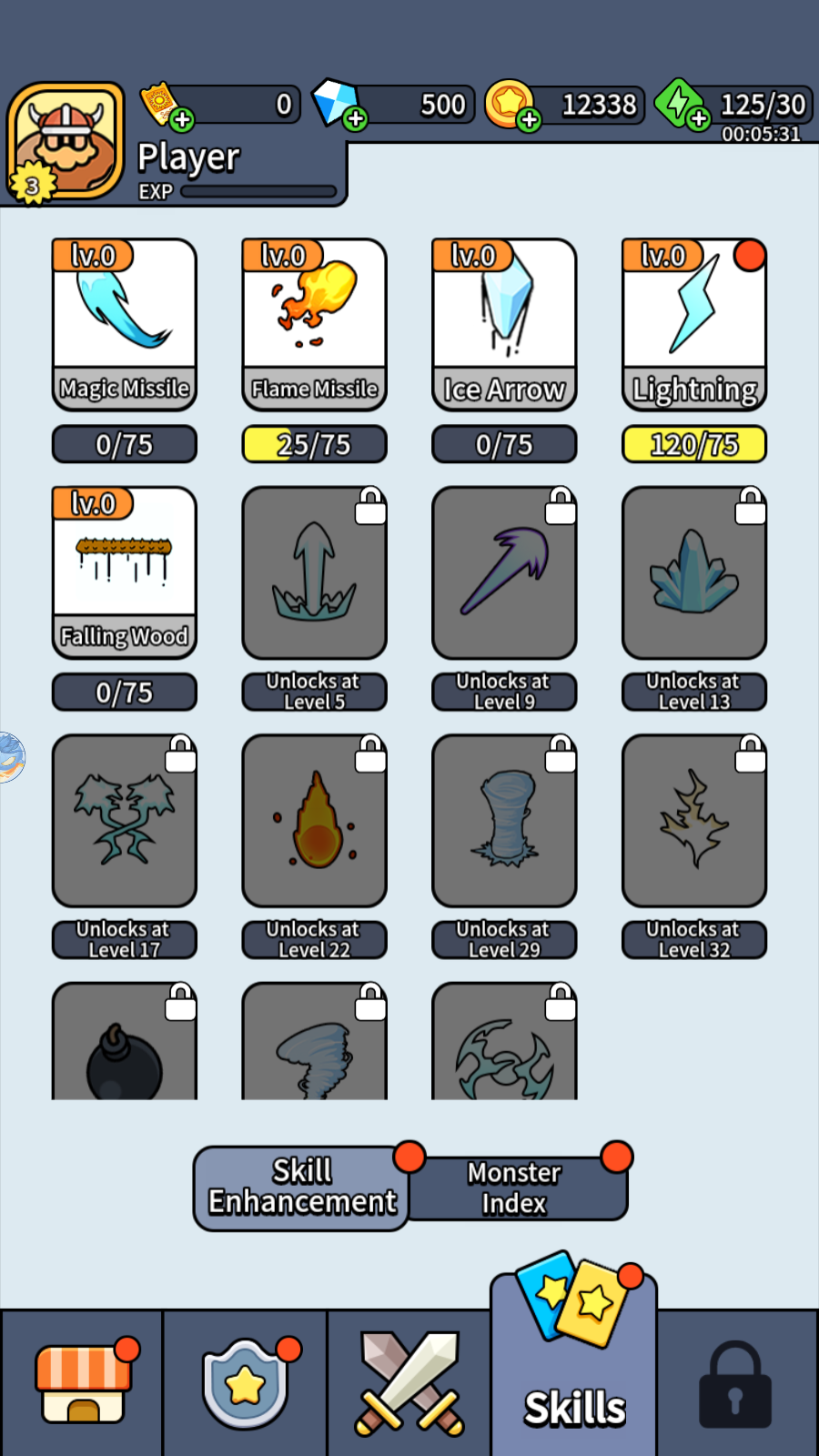Add more diamonds with plus icon
Viewport: 819px width, 1456px height.
(x=356, y=119)
